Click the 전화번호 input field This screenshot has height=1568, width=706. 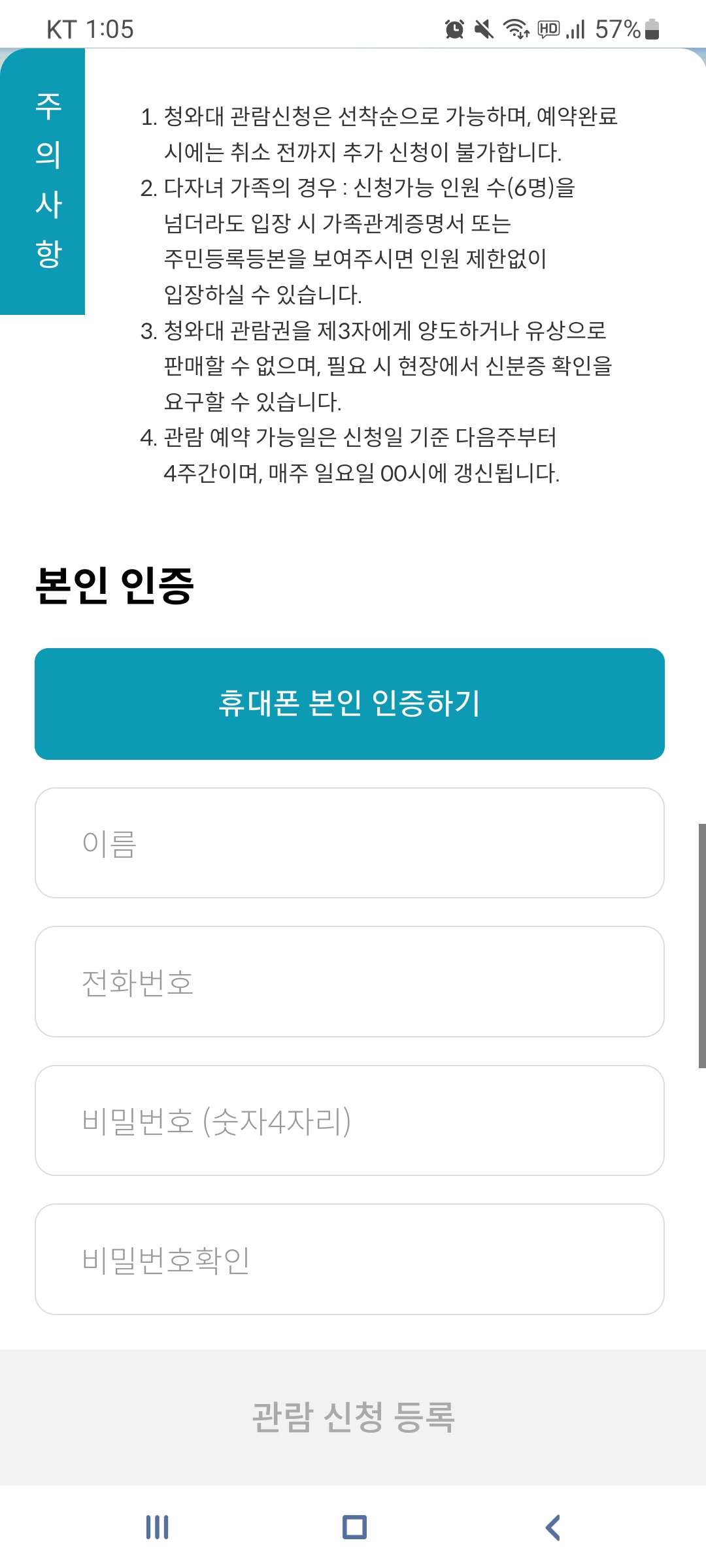pos(350,981)
